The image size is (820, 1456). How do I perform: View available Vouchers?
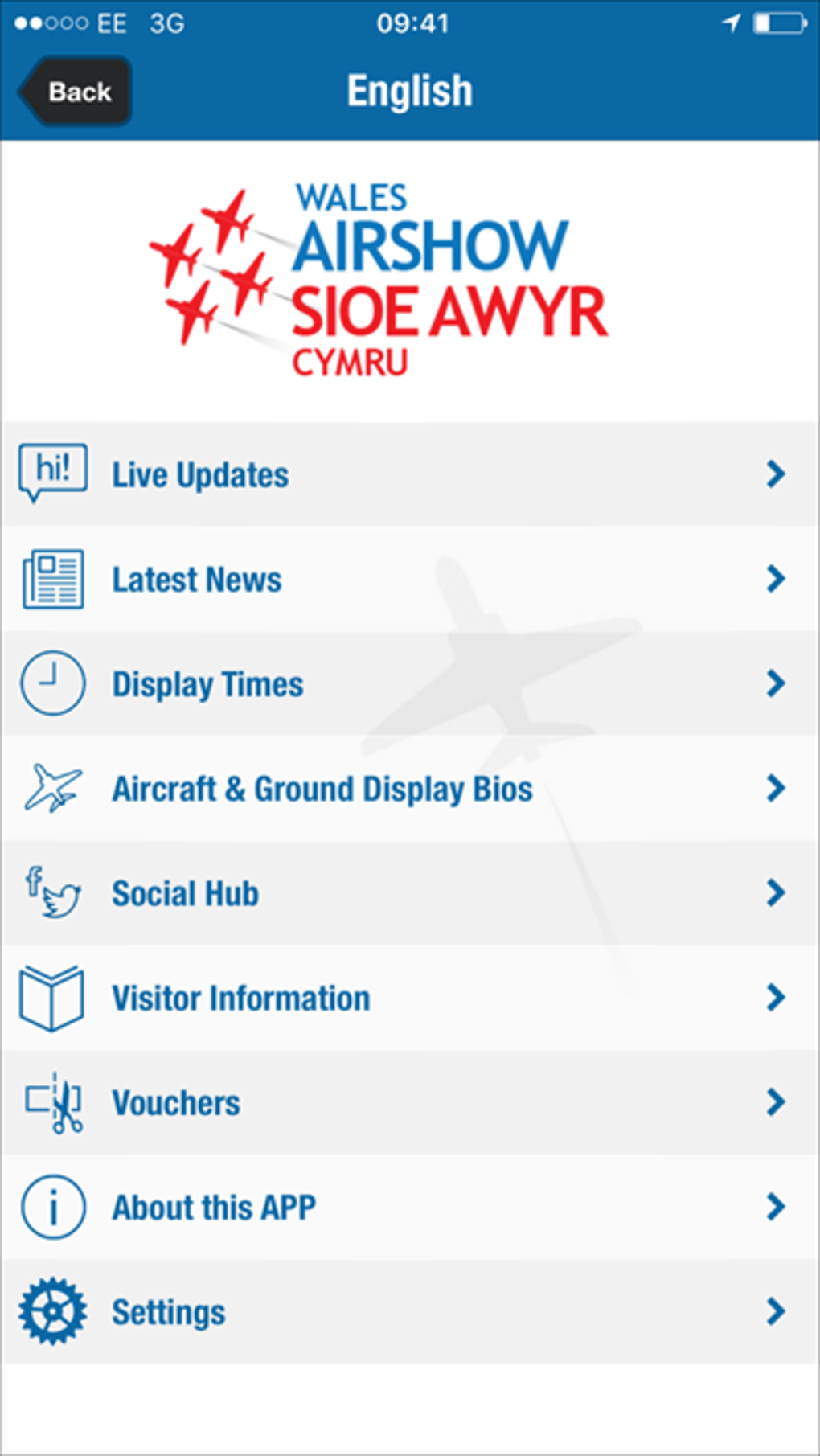tap(408, 1102)
